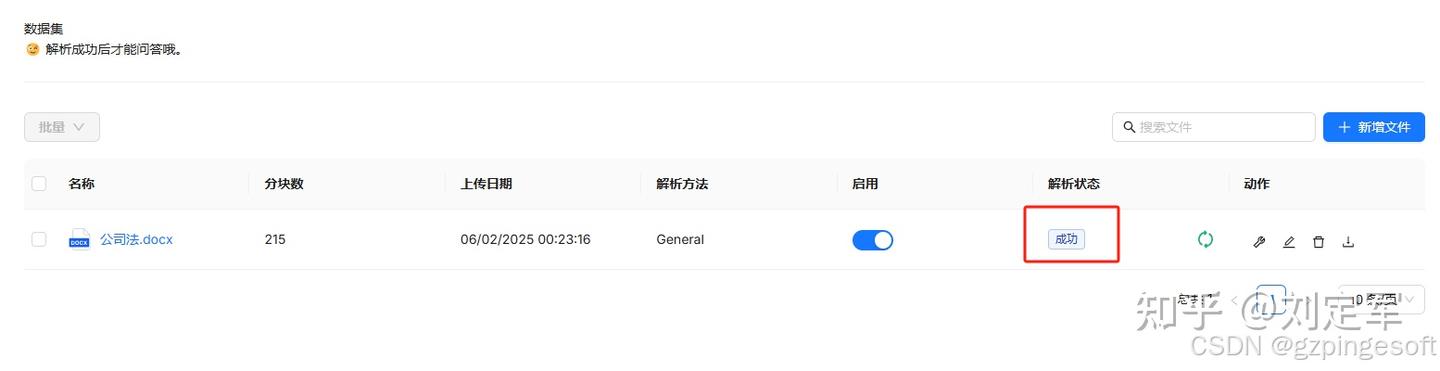Disable the 启用 switch for 公司法.docx

coord(872,240)
